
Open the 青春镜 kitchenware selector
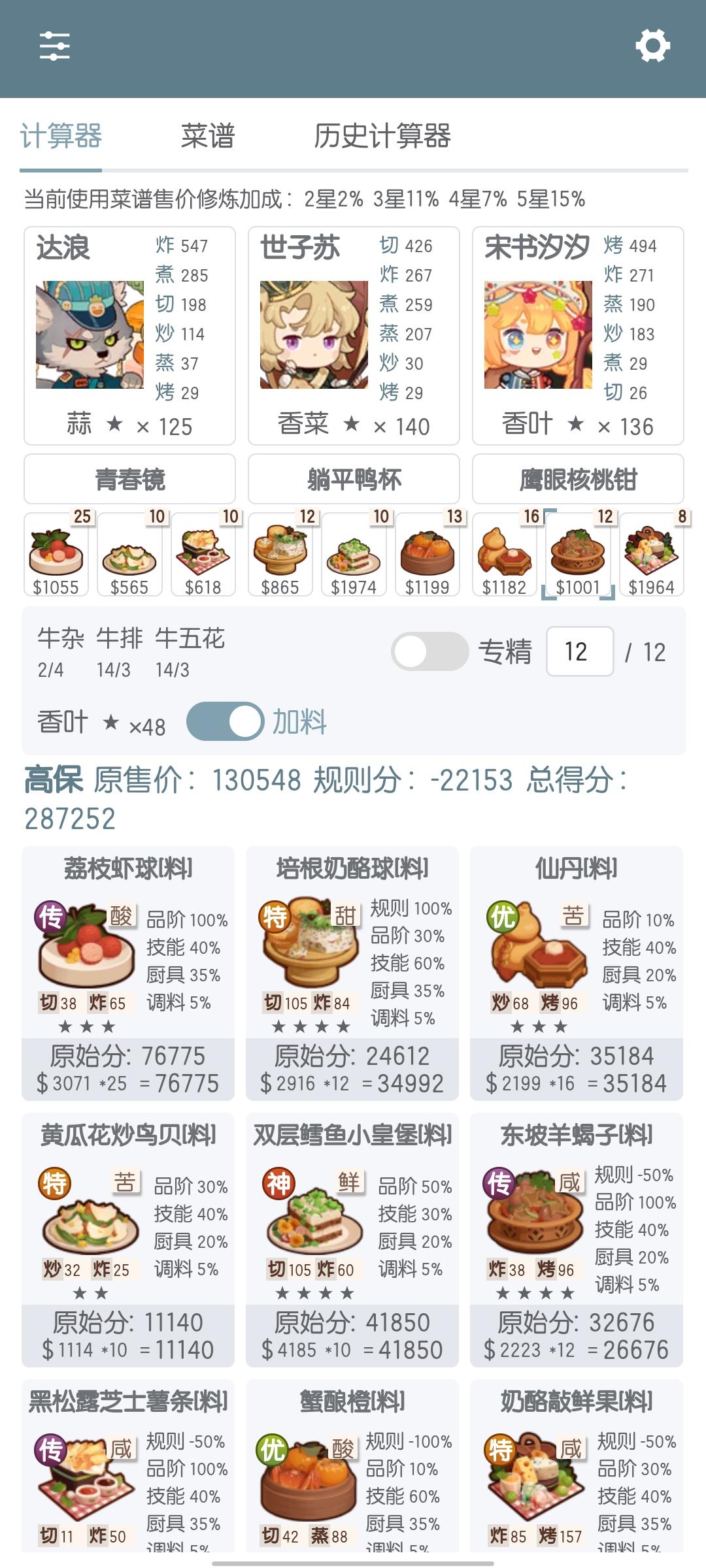tap(129, 479)
